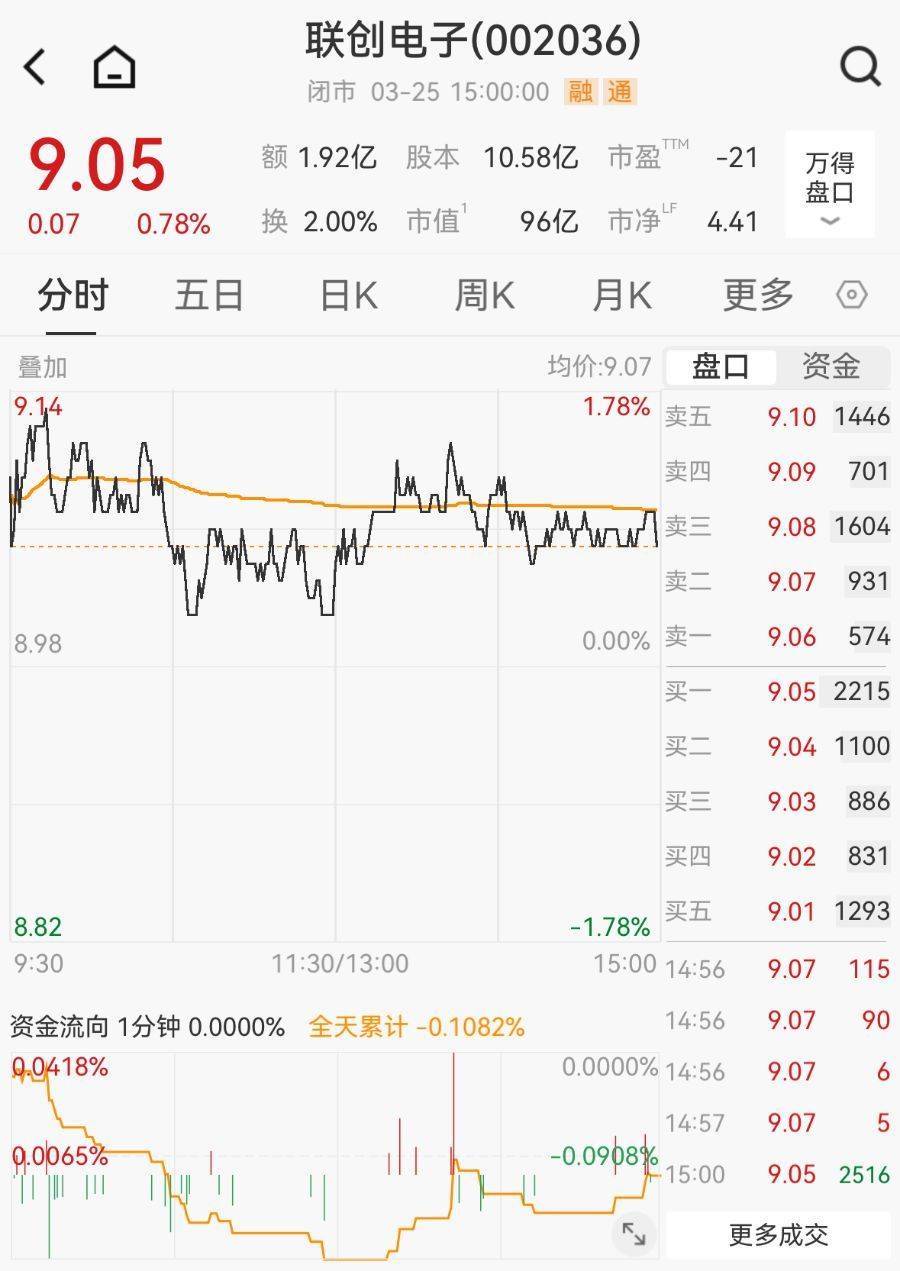Expand the 万得盘口 dropdown

tap(829, 187)
